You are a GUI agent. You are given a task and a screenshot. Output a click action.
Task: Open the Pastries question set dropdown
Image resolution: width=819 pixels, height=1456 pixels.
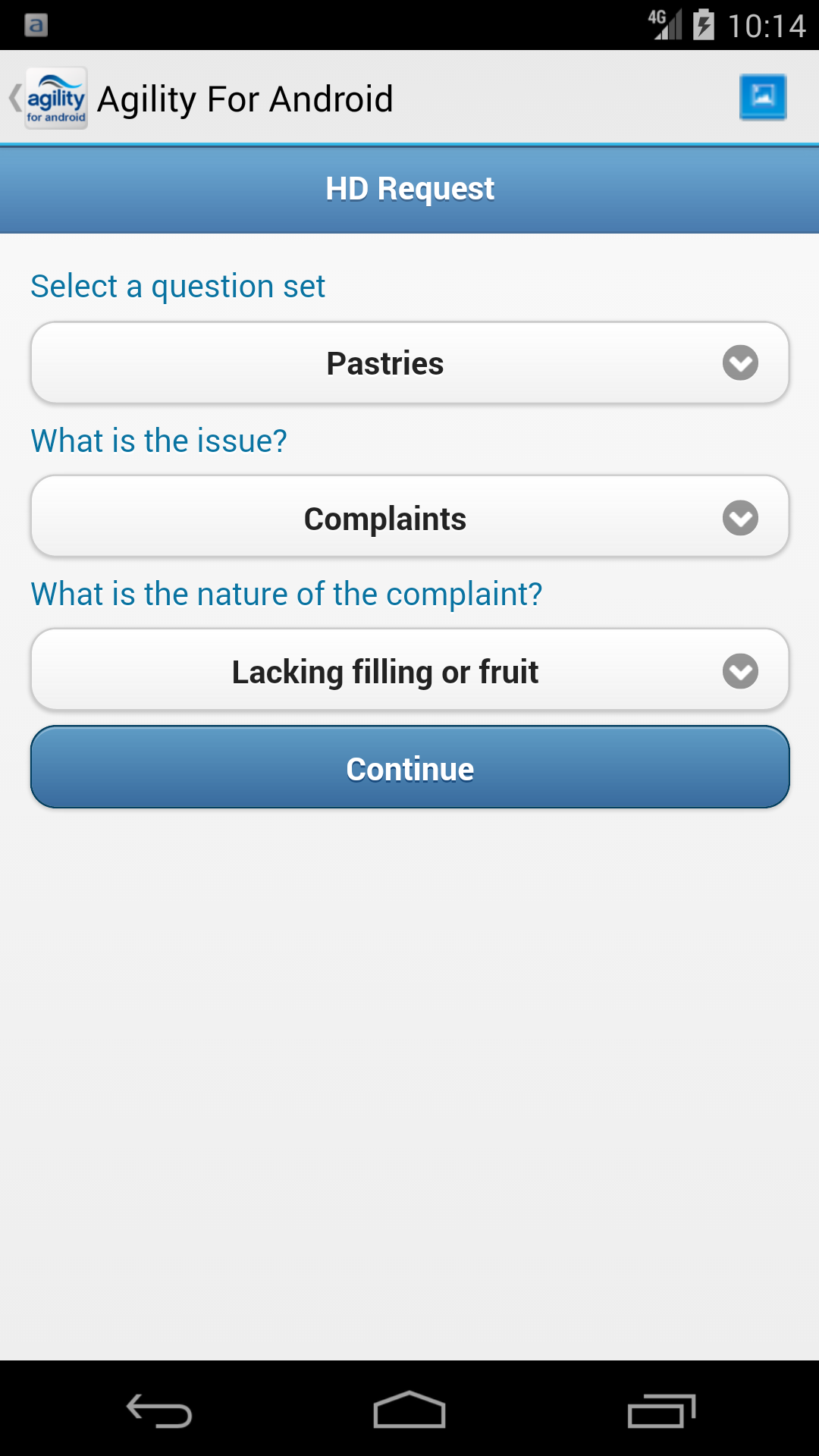coord(409,363)
